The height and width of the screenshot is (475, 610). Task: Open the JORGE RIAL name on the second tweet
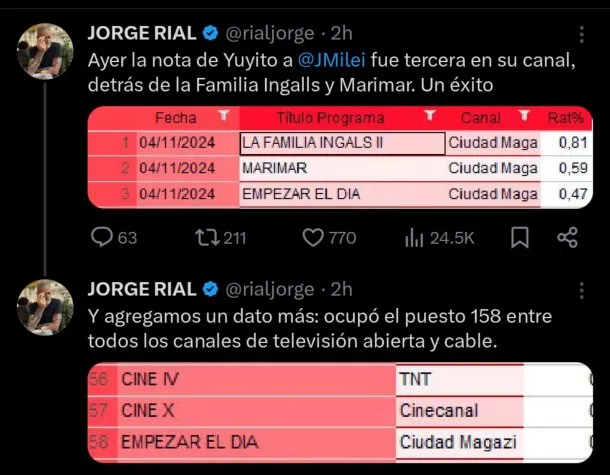142,289
